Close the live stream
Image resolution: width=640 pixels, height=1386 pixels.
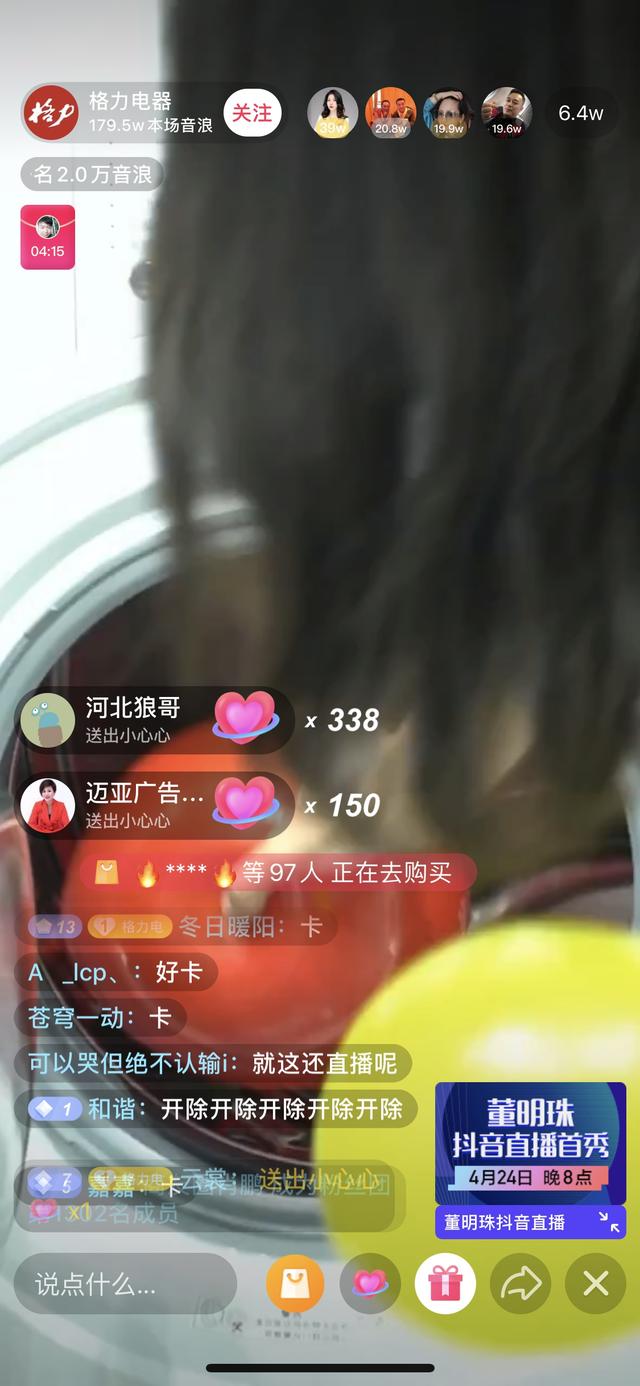(595, 1283)
